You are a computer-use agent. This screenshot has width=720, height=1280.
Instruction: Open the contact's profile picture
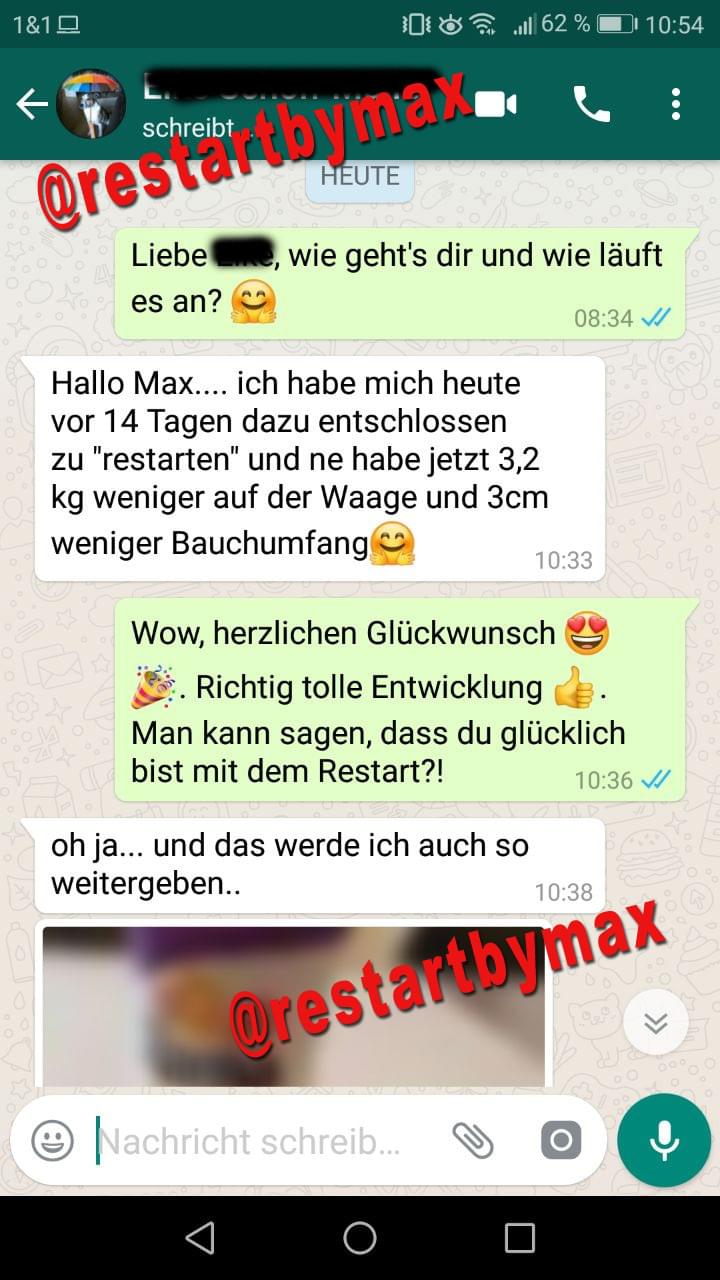(x=91, y=104)
